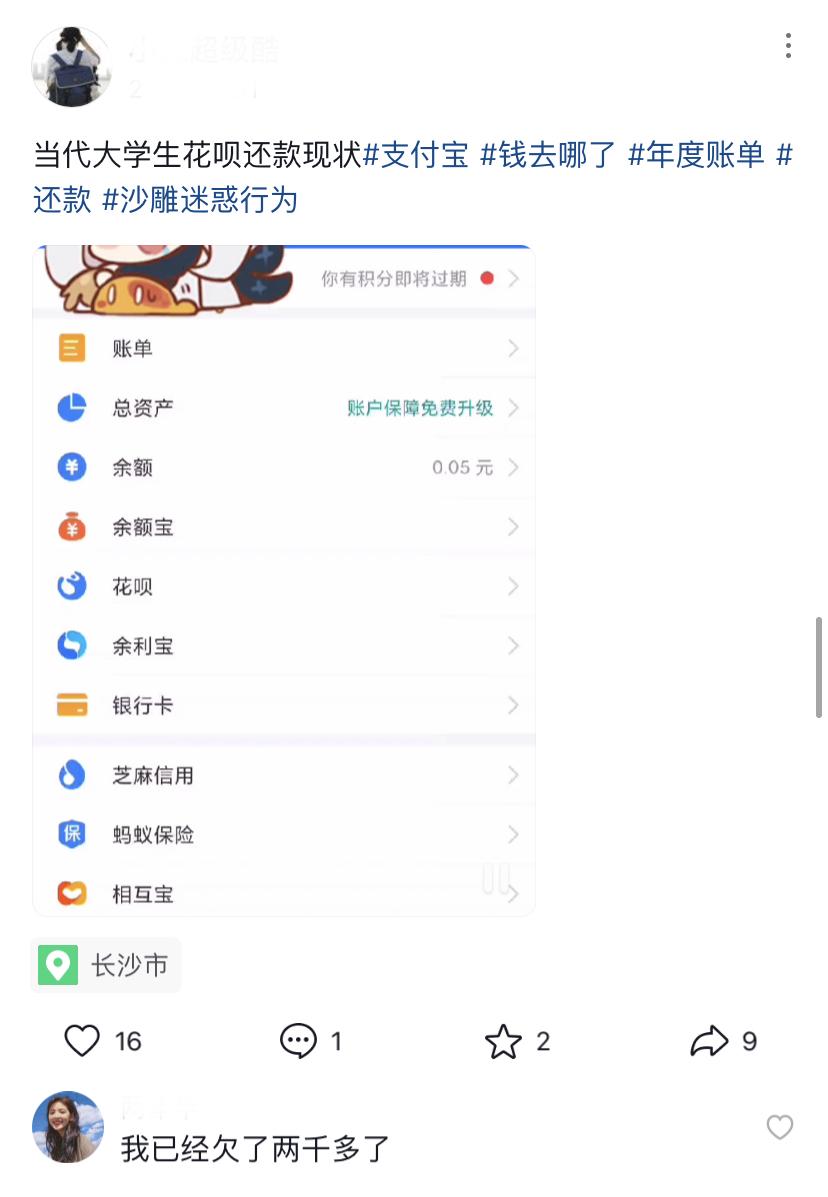Open 余额宝 red pot icon
The image size is (828, 1197).
pos(70,527)
